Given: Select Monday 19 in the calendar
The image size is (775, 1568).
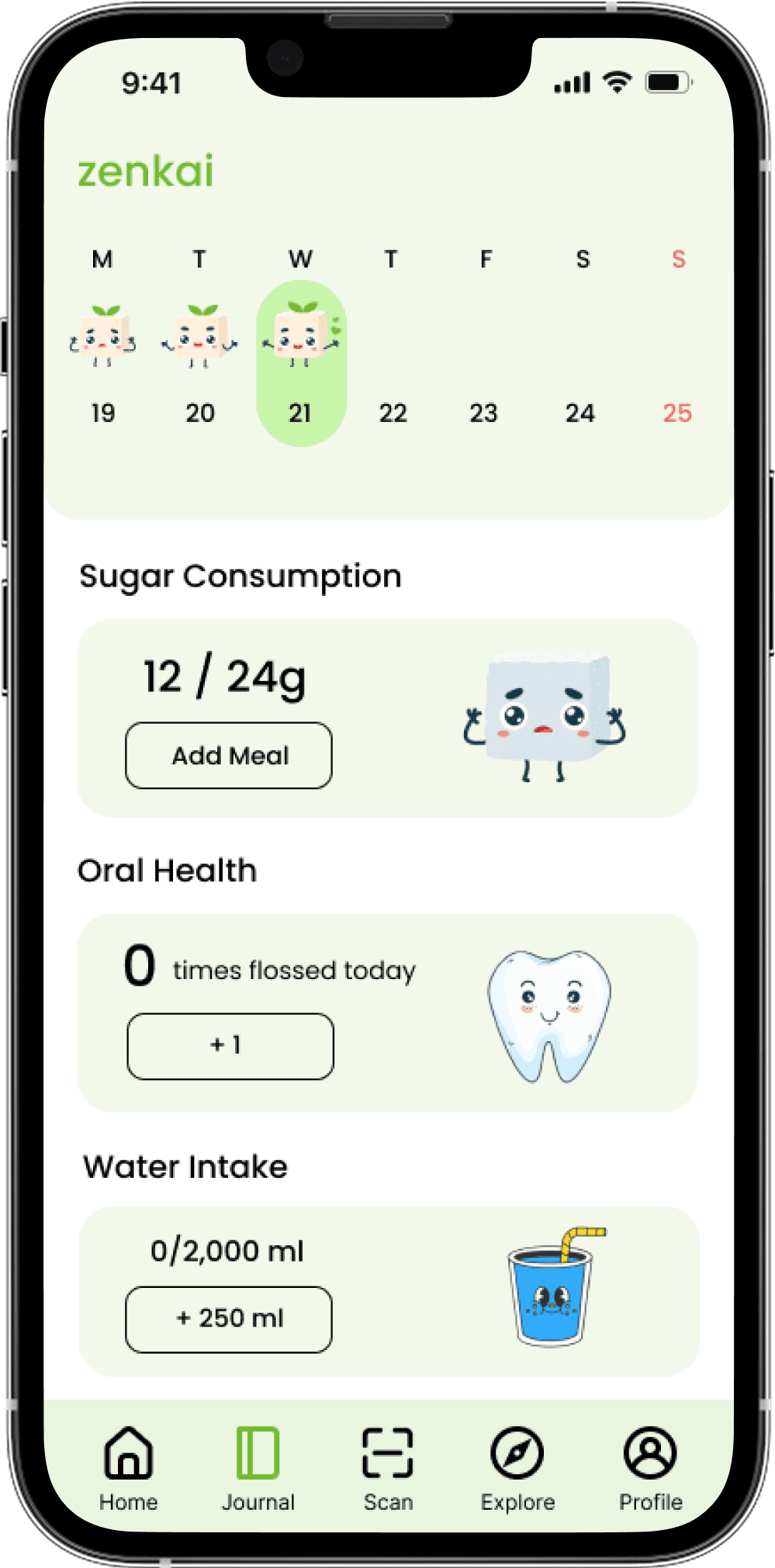Looking at the screenshot, I should click(103, 412).
